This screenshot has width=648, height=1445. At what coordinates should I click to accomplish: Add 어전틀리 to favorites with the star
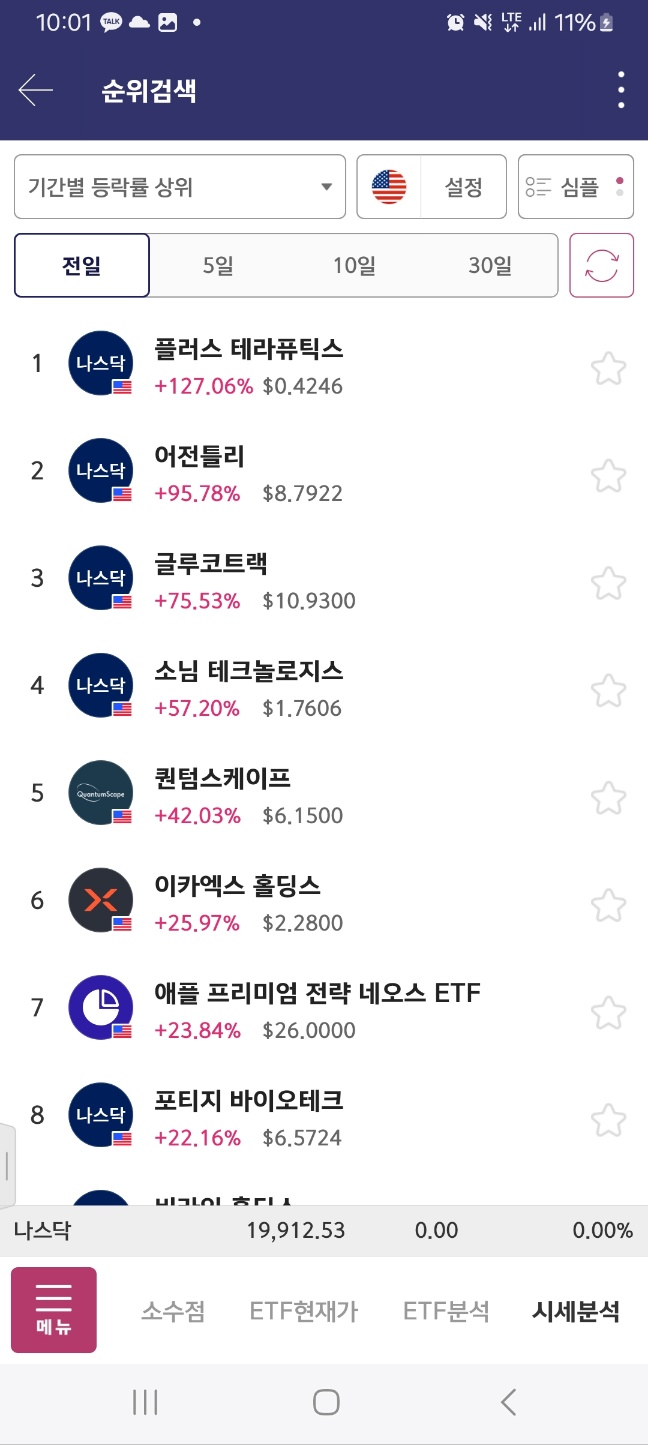point(608,476)
